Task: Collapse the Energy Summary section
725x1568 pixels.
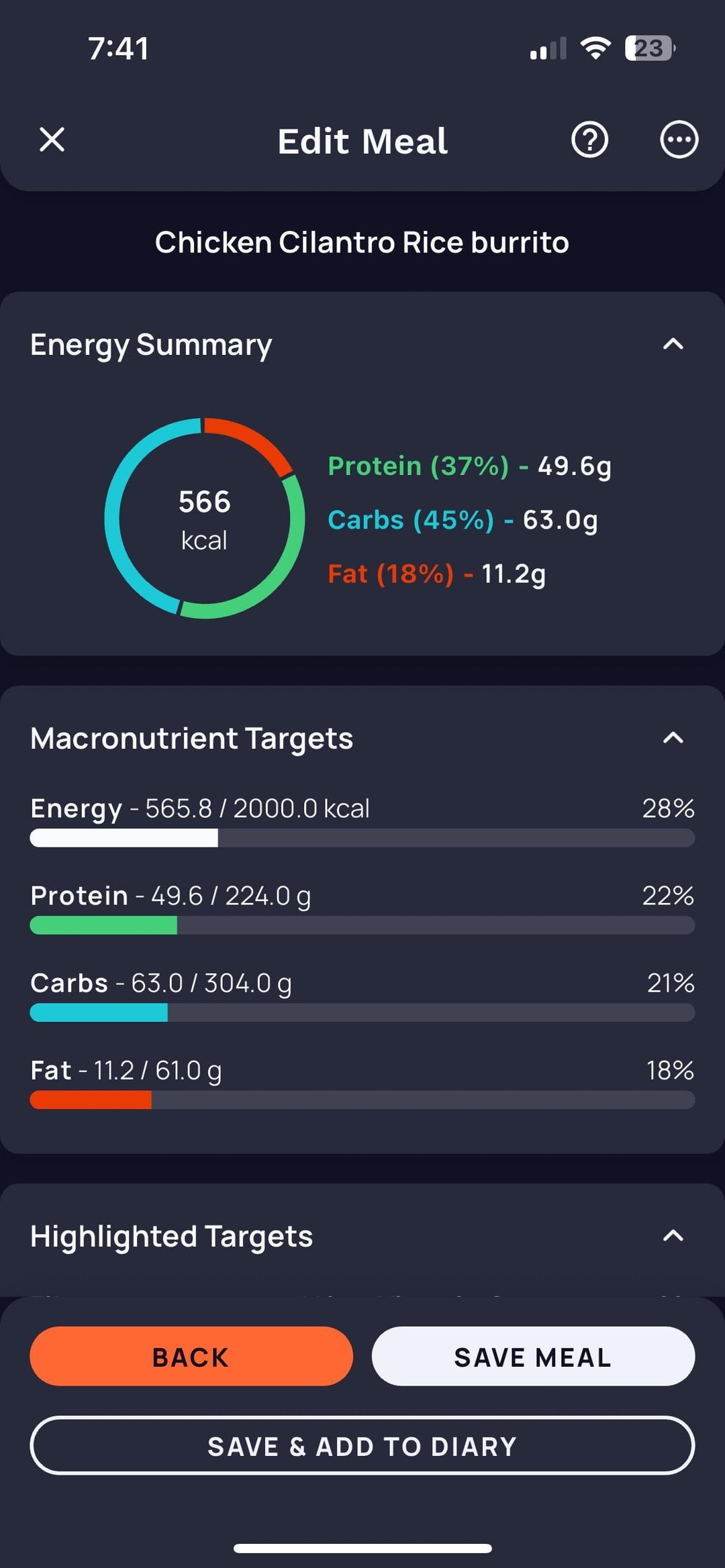Action: [x=673, y=344]
